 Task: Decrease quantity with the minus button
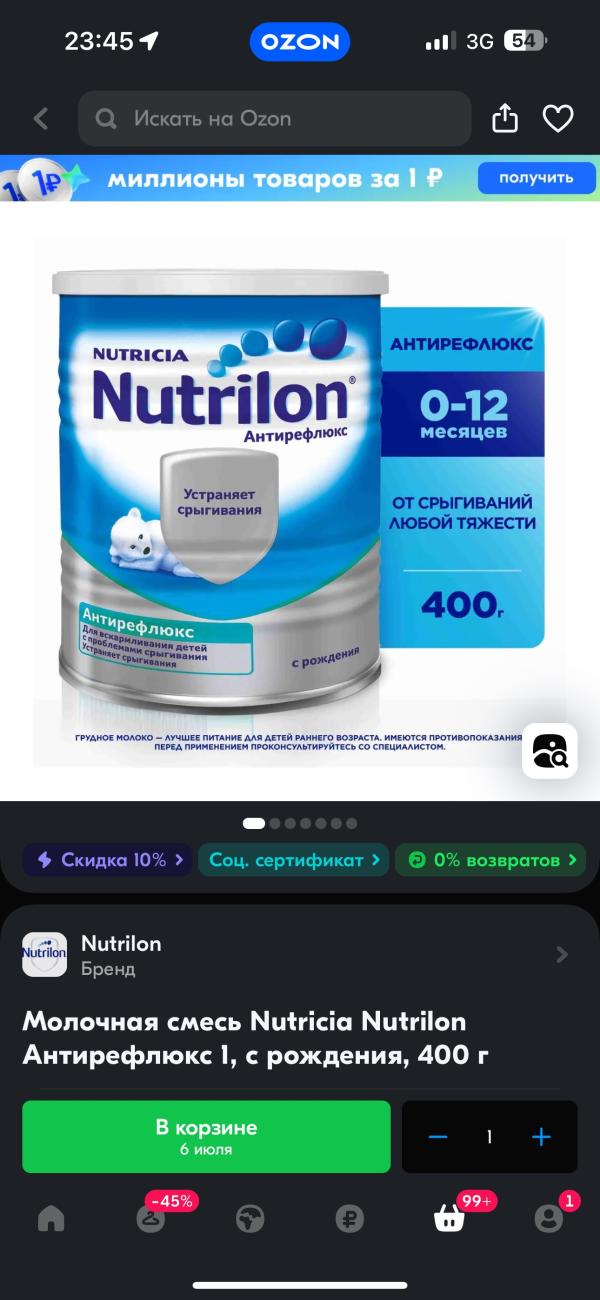click(438, 1137)
